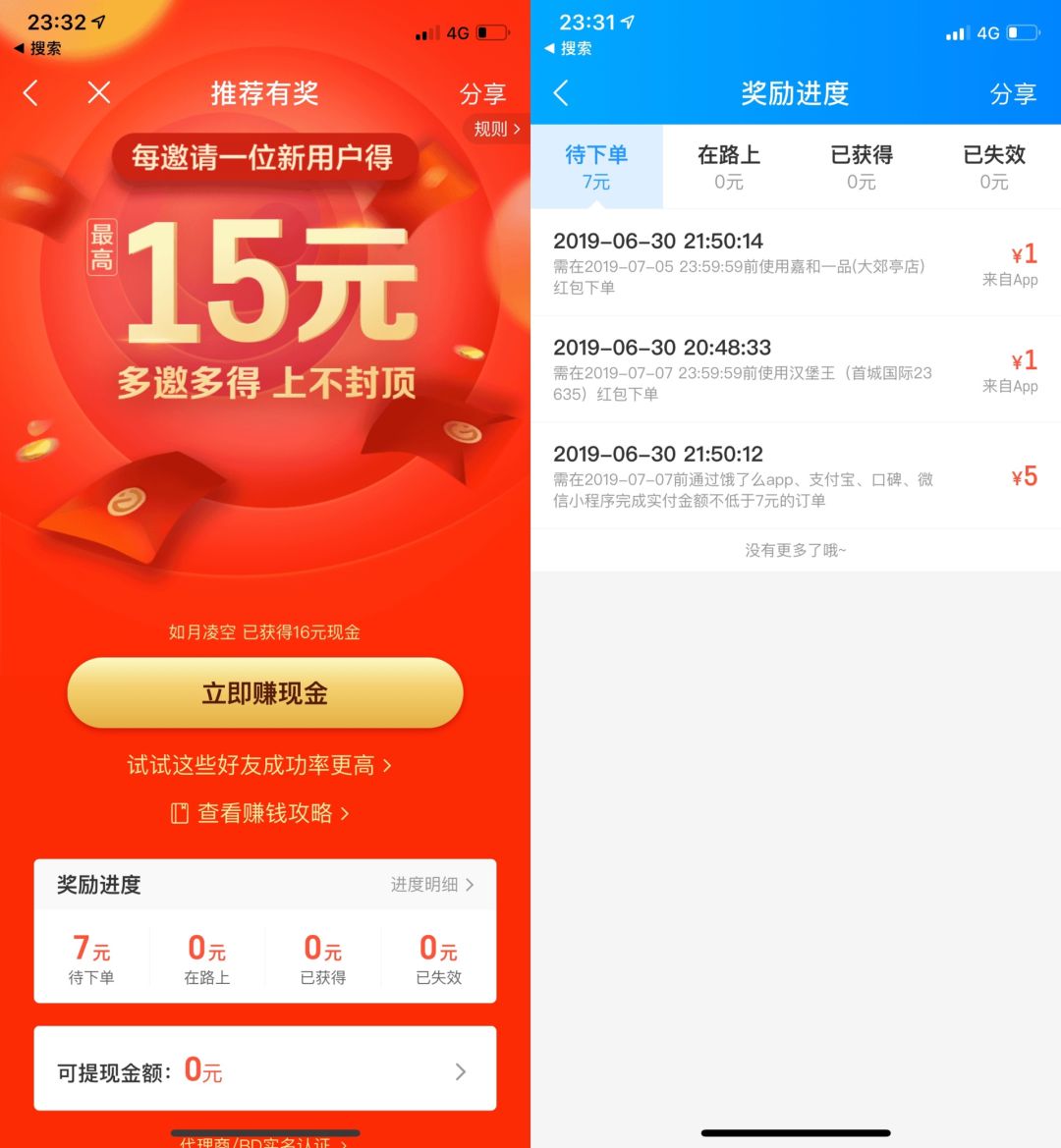
Task: Switch to the 已获得 tab
Action: point(862,167)
